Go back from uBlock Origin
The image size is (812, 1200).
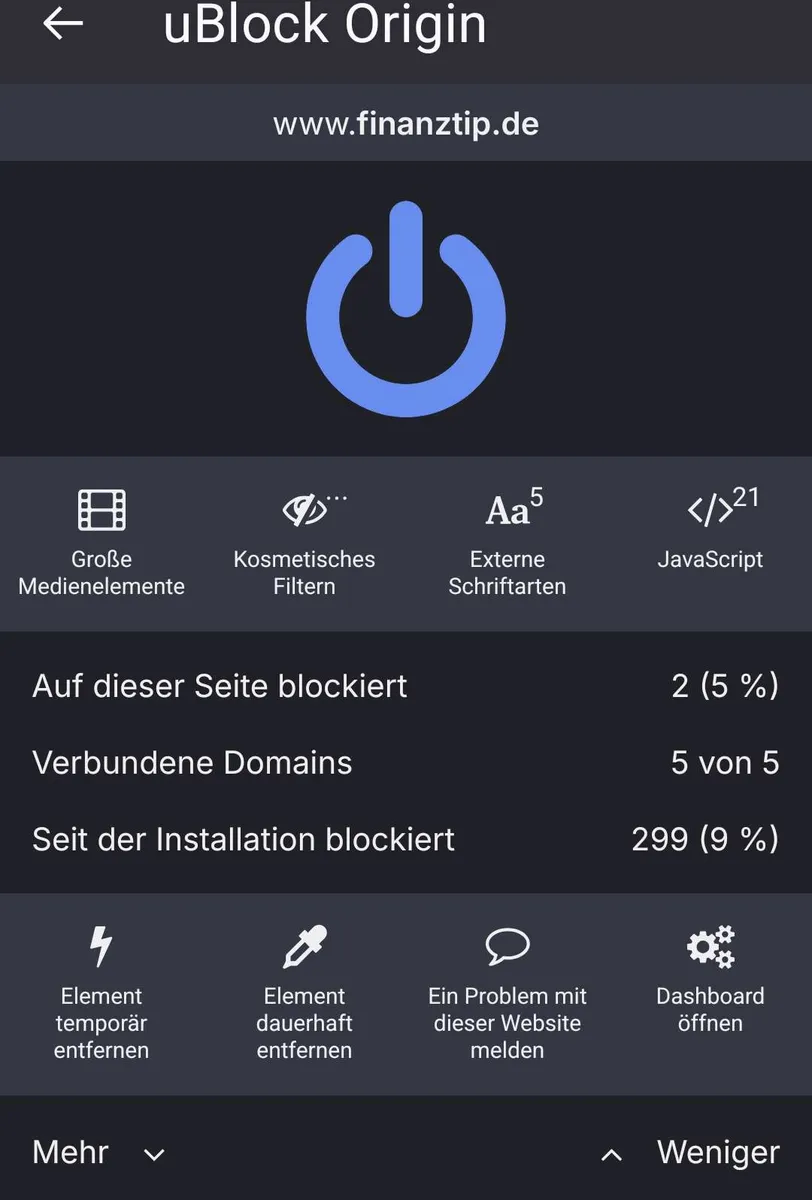click(63, 24)
